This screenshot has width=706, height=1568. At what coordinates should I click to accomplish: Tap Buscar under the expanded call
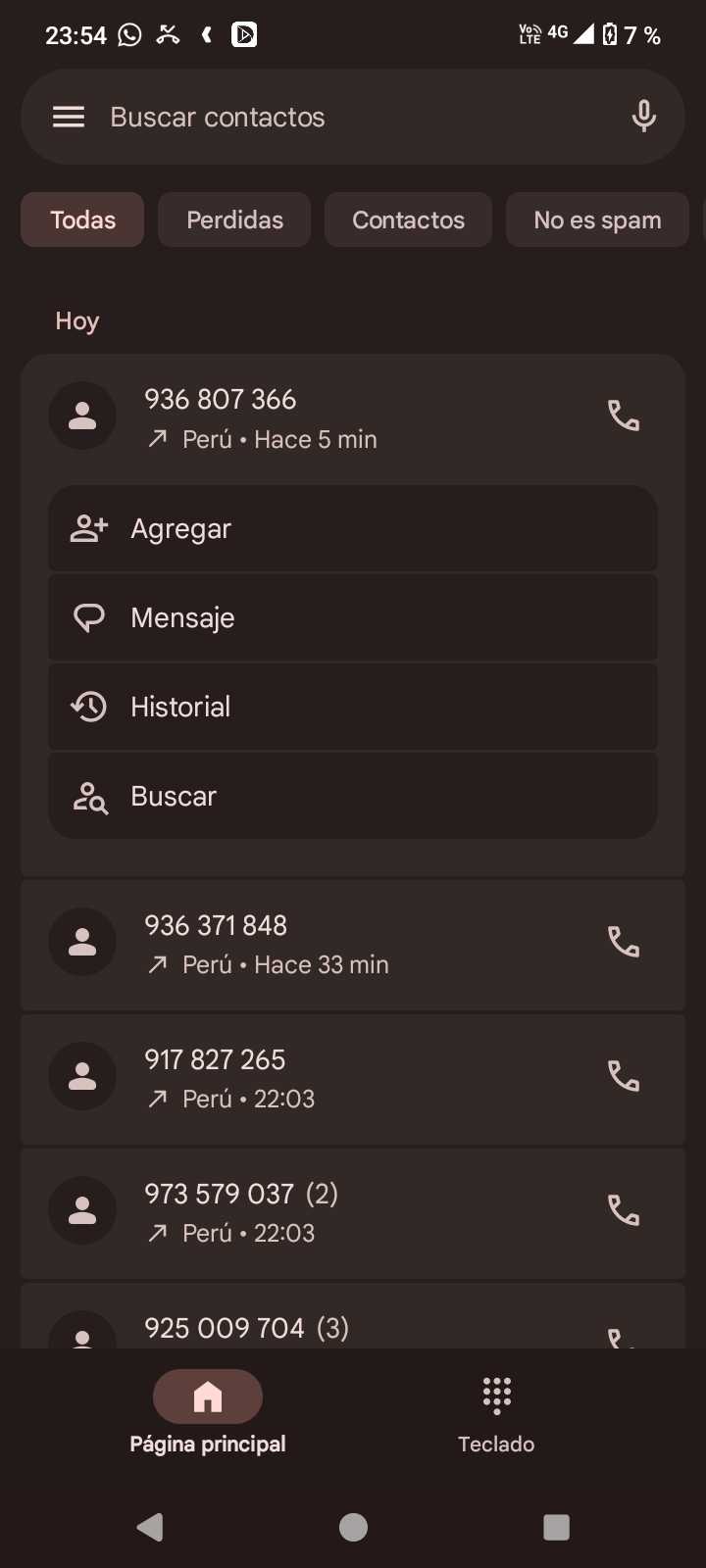(353, 796)
